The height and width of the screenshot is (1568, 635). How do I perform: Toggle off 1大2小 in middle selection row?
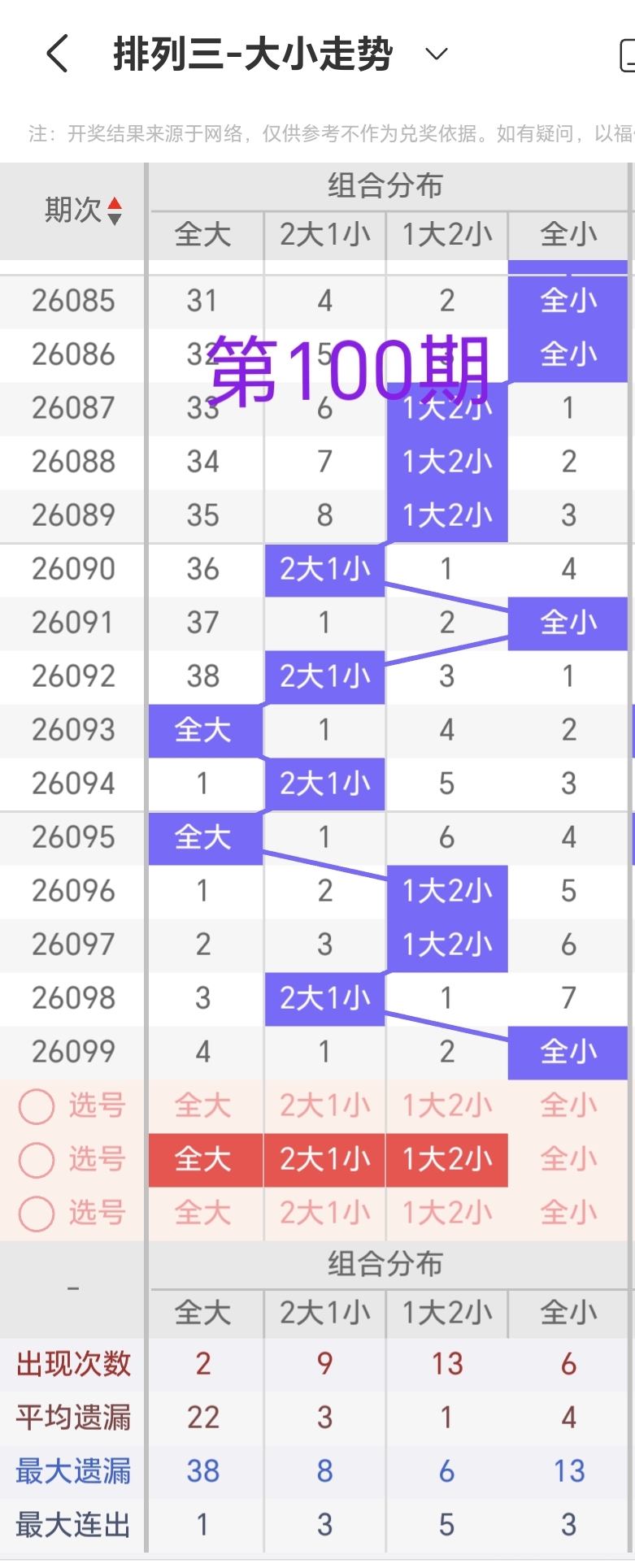[x=446, y=1160]
